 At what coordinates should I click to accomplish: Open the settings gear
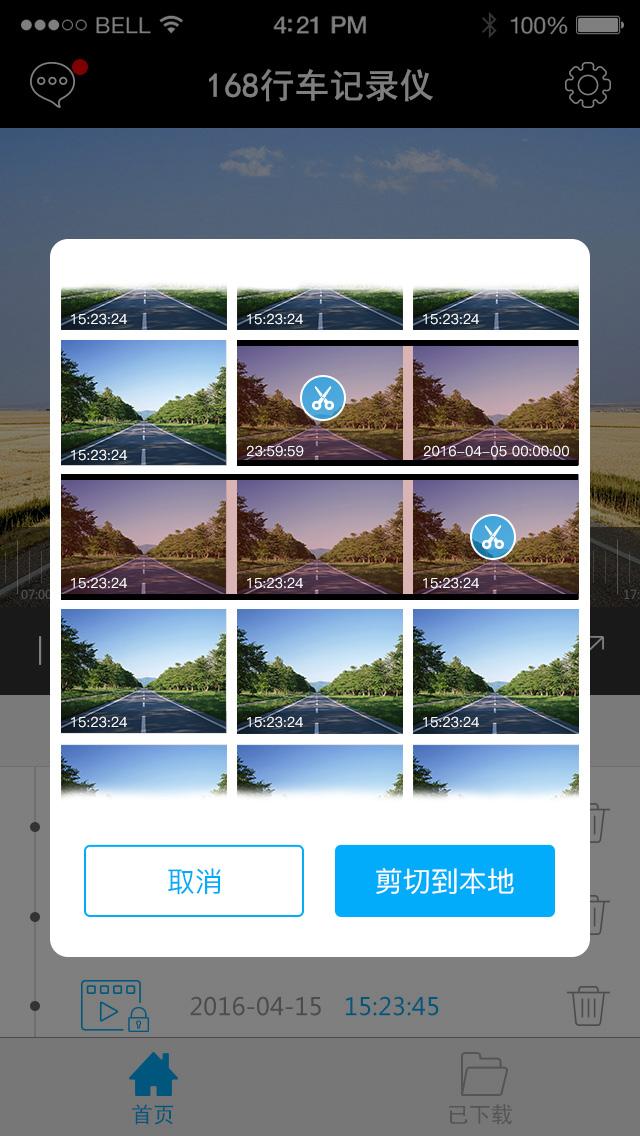[588, 85]
